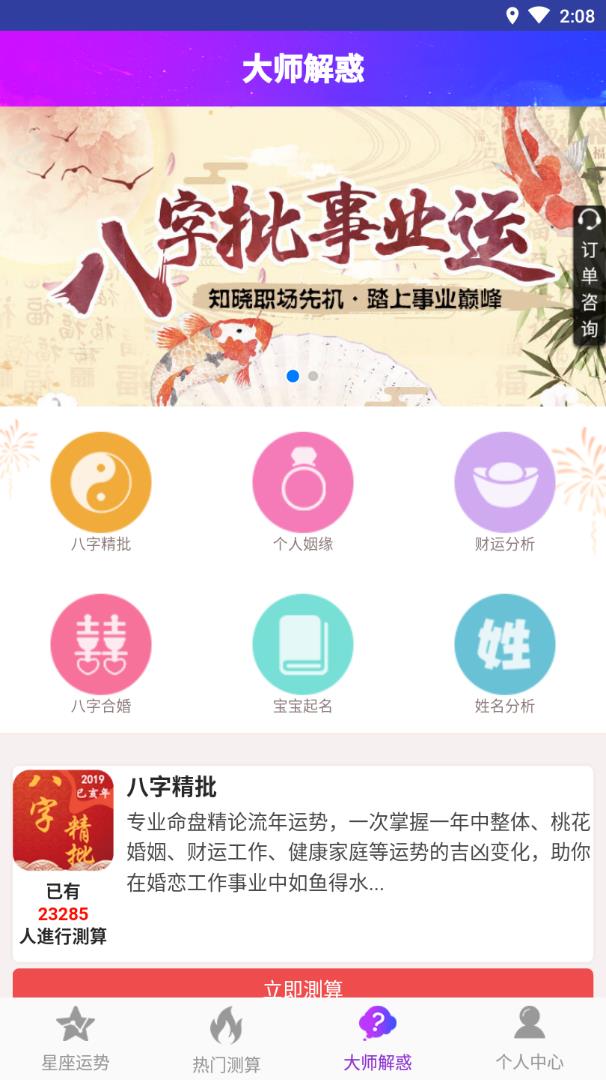Switch to 热门测算 tab
Image resolution: width=606 pixels, height=1080 pixels.
pyautogui.click(x=227, y=1040)
